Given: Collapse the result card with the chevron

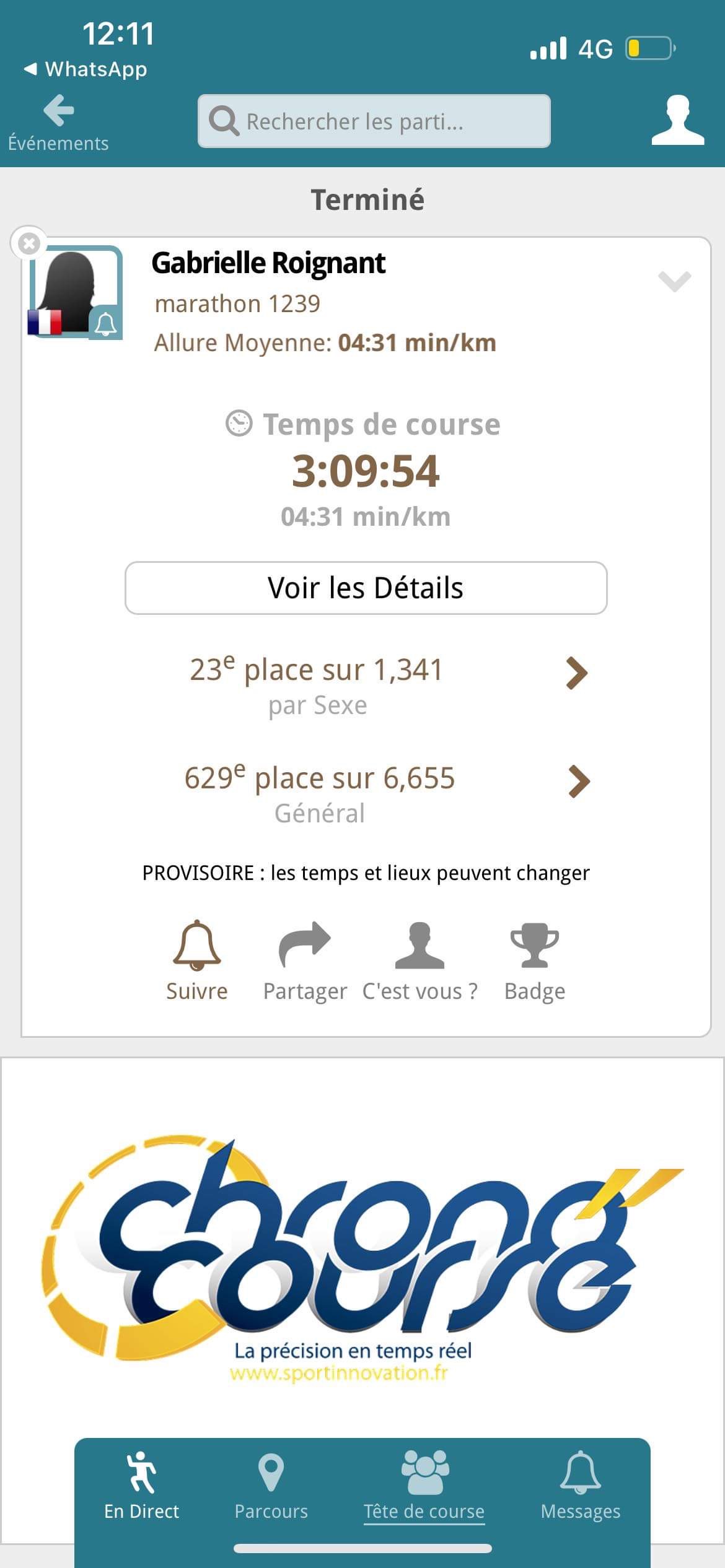Looking at the screenshot, I should coord(674,281).
